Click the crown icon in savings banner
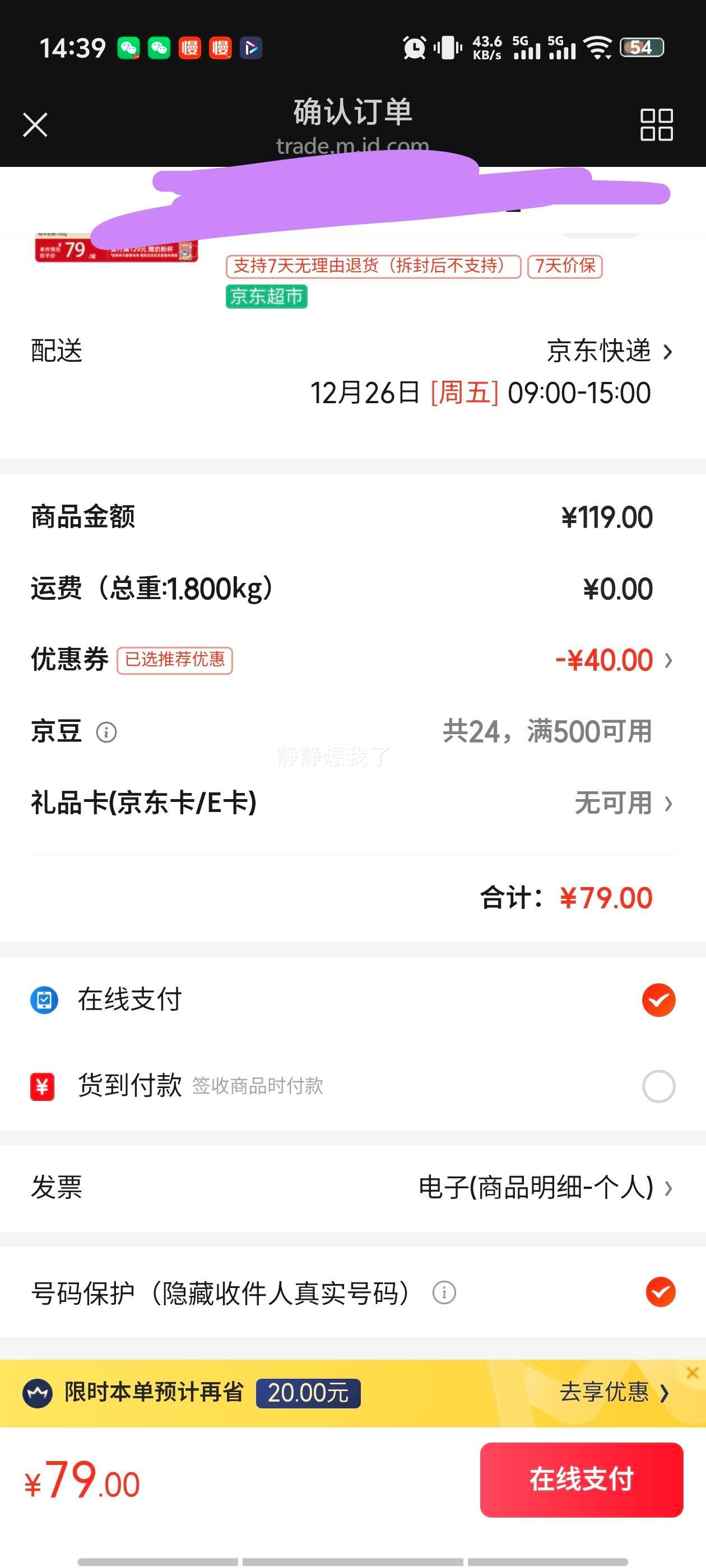706x1568 pixels. click(38, 1393)
